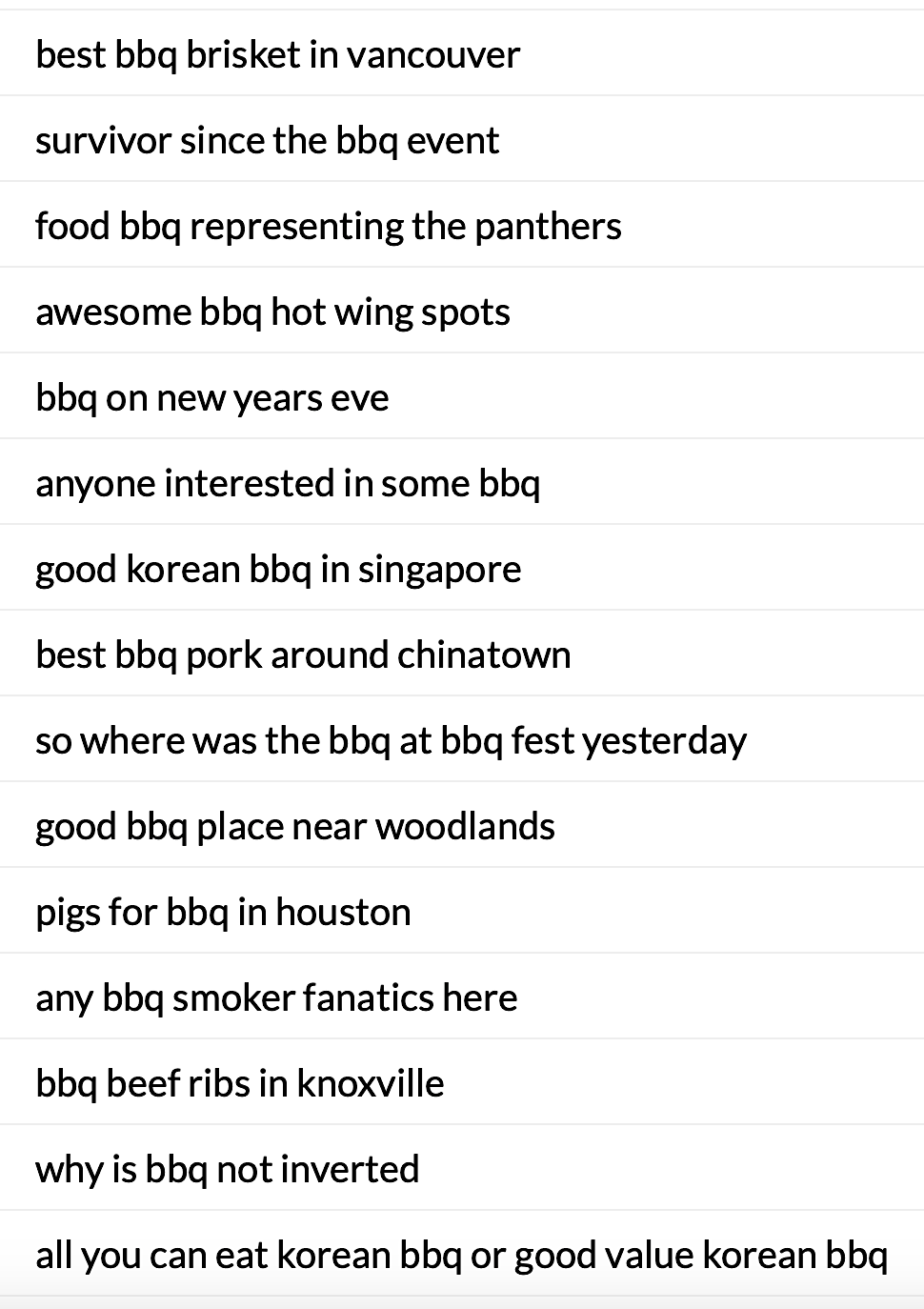Tap "good bbq place near woodlands"
This screenshot has height=1309, width=924.
coord(294,826)
